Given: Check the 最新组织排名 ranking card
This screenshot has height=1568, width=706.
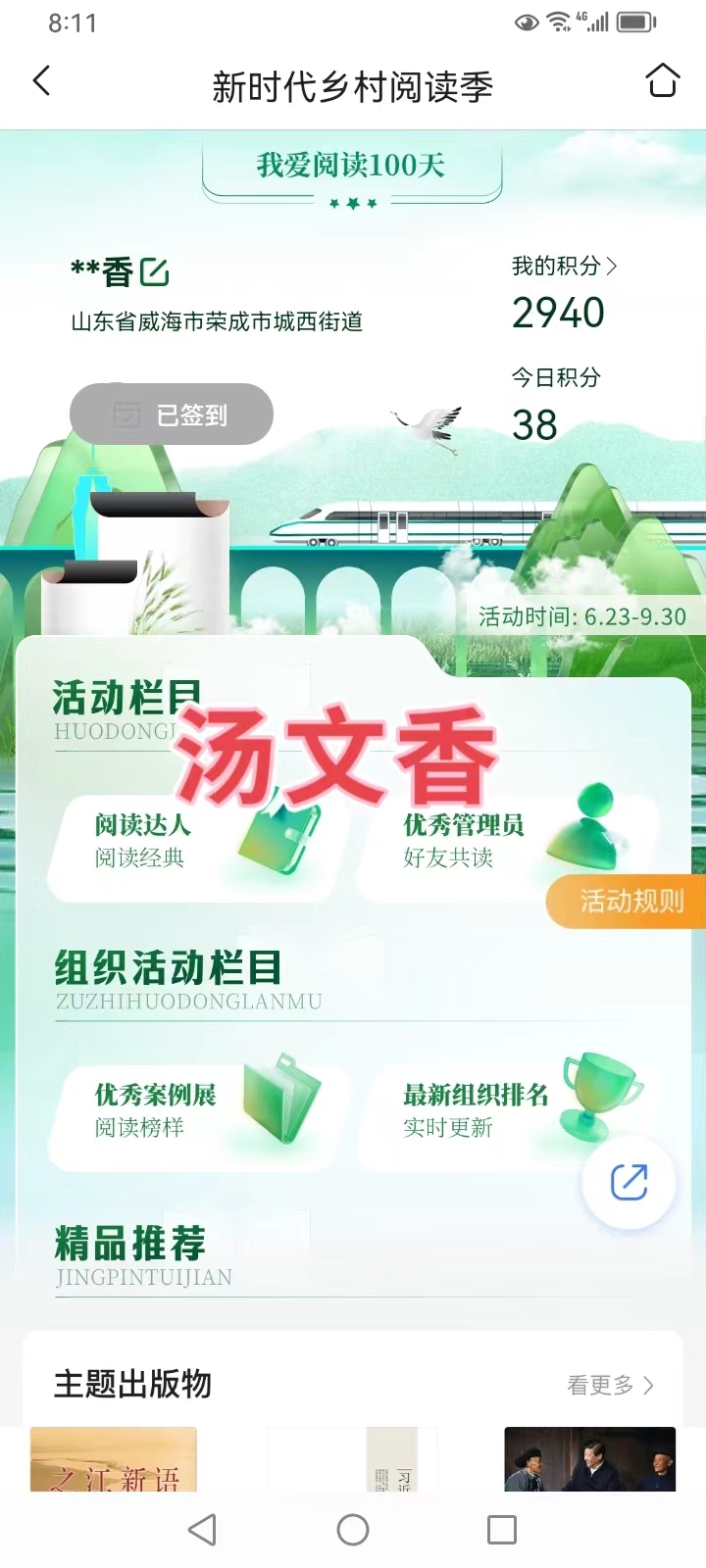Looking at the screenshot, I should (x=490, y=1112).
